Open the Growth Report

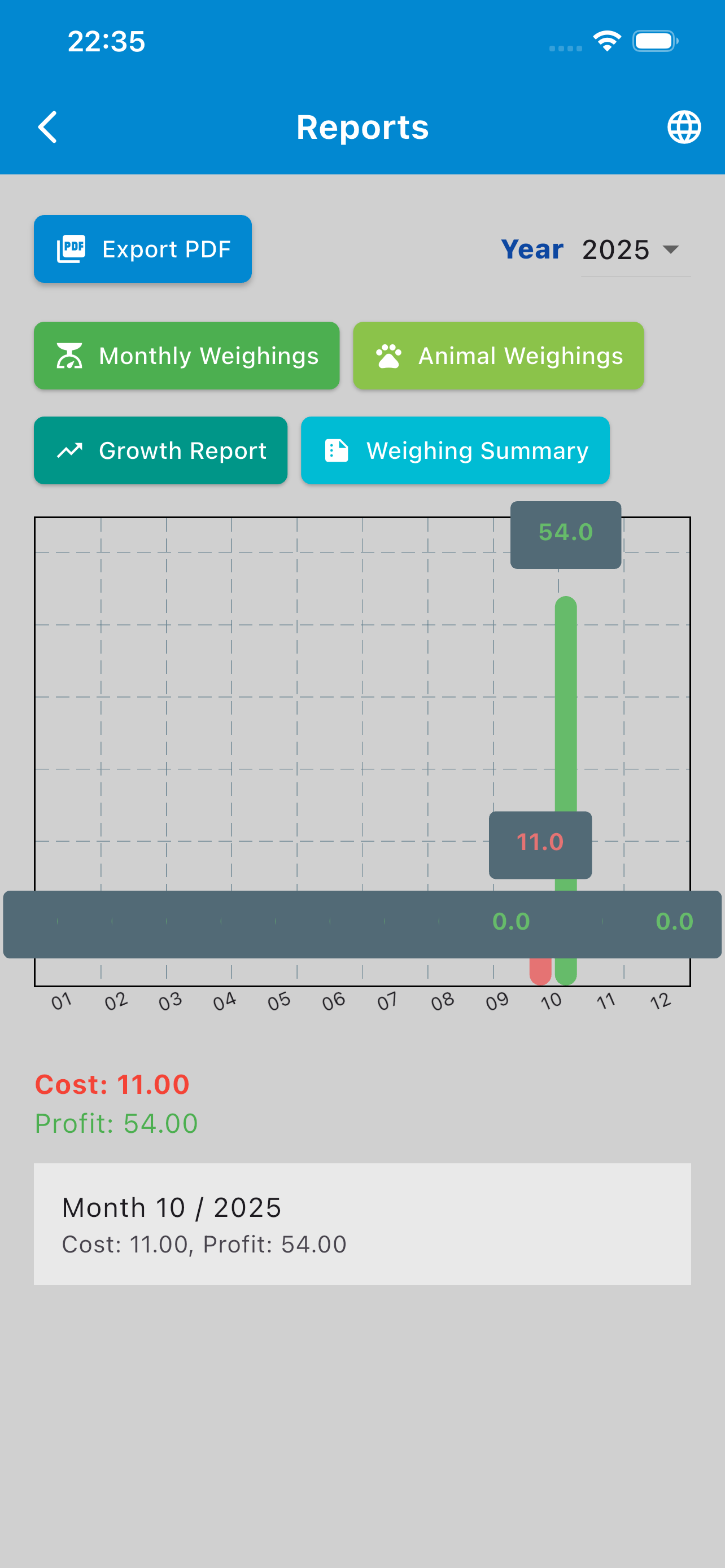160,450
